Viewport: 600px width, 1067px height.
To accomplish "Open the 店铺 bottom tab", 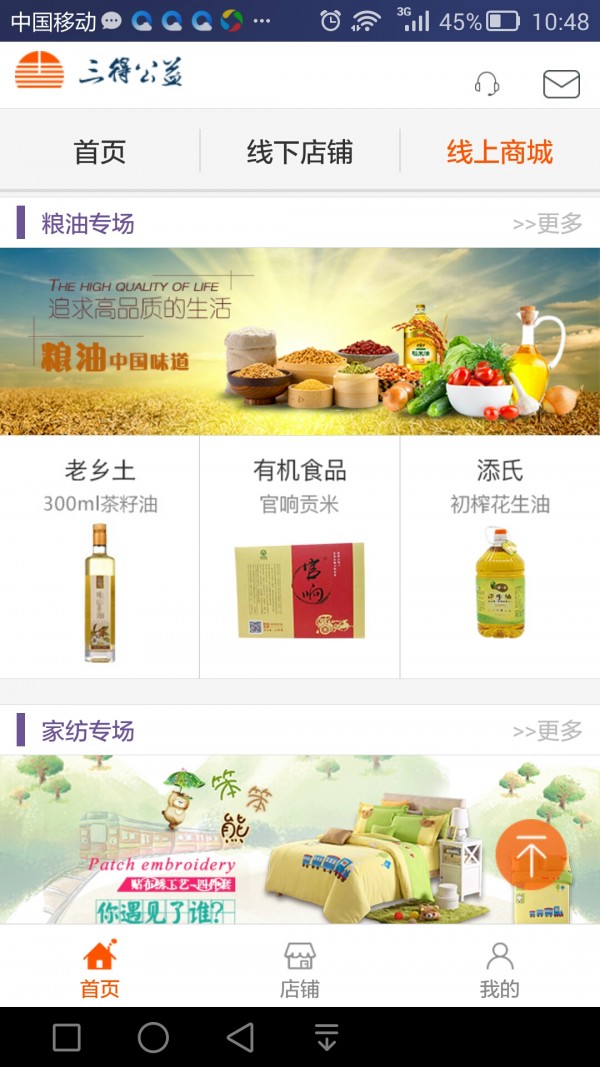I will (x=300, y=968).
